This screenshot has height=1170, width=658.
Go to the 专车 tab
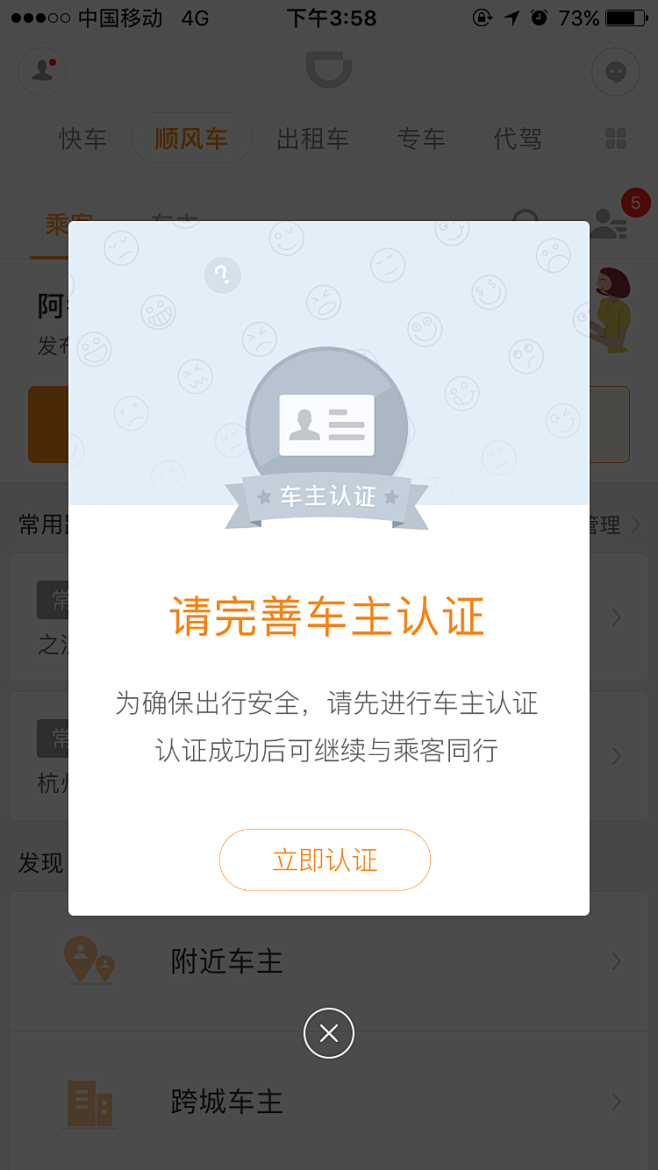(x=421, y=139)
